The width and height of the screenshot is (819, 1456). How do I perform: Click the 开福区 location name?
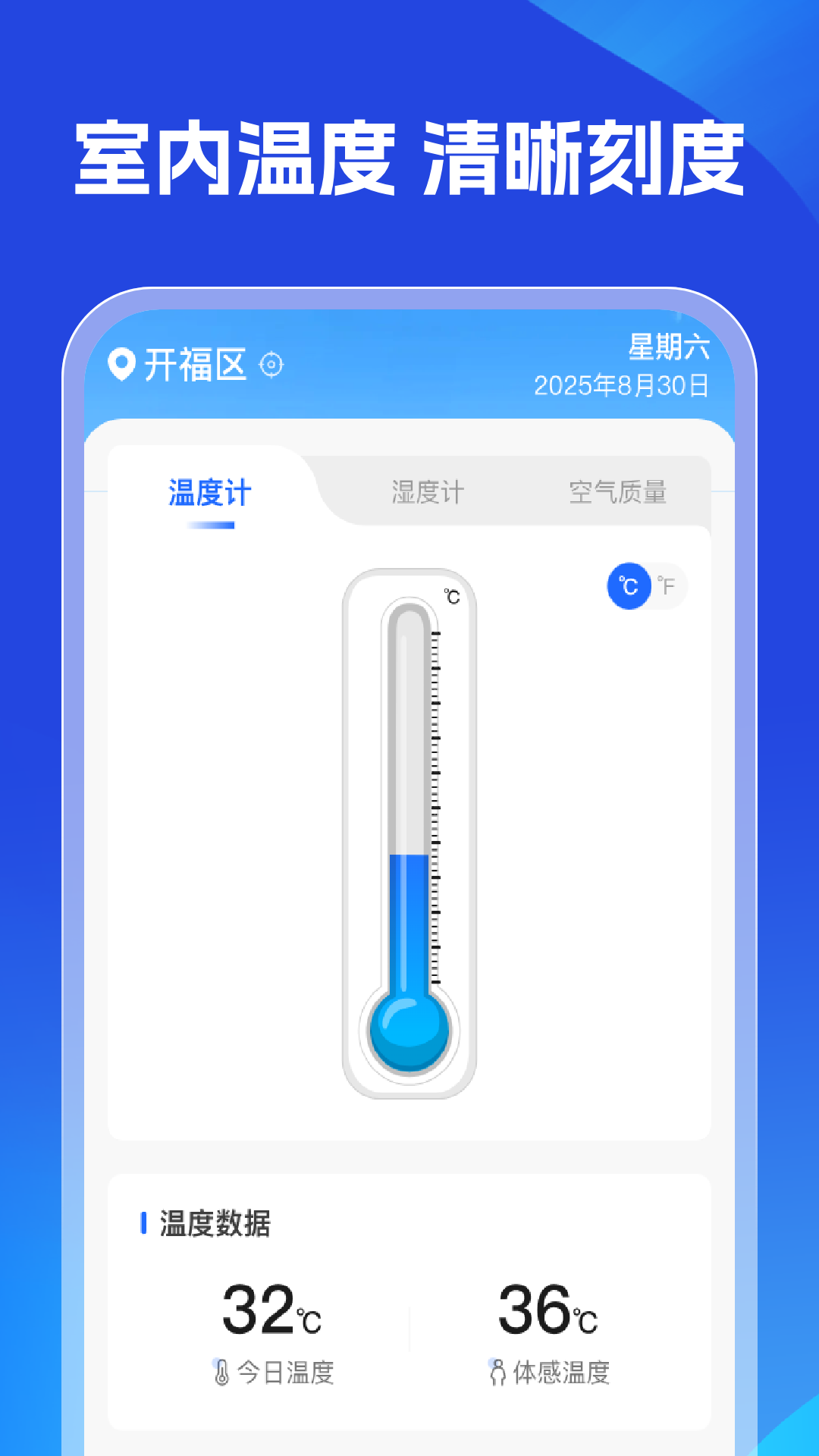tap(194, 363)
